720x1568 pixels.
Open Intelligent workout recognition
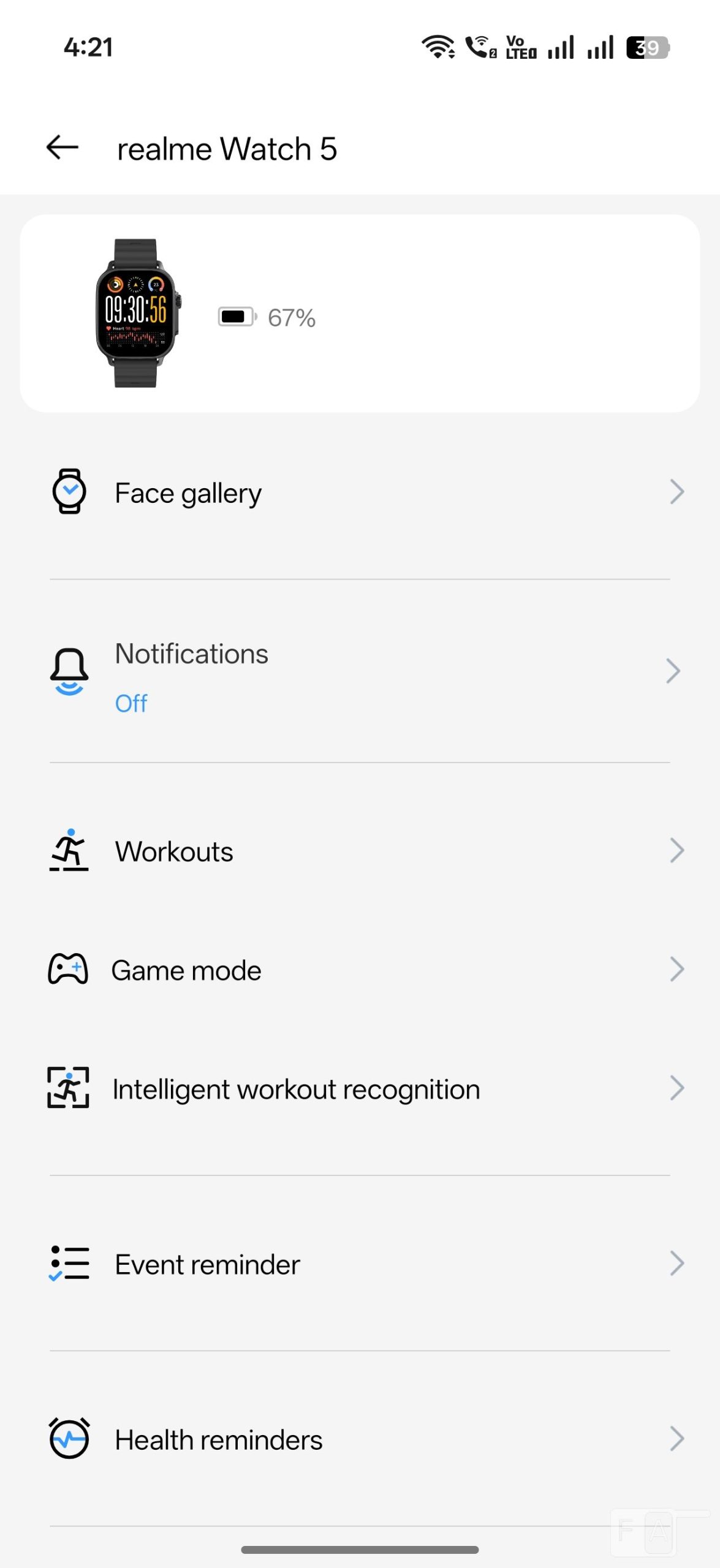[x=359, y=1089]
